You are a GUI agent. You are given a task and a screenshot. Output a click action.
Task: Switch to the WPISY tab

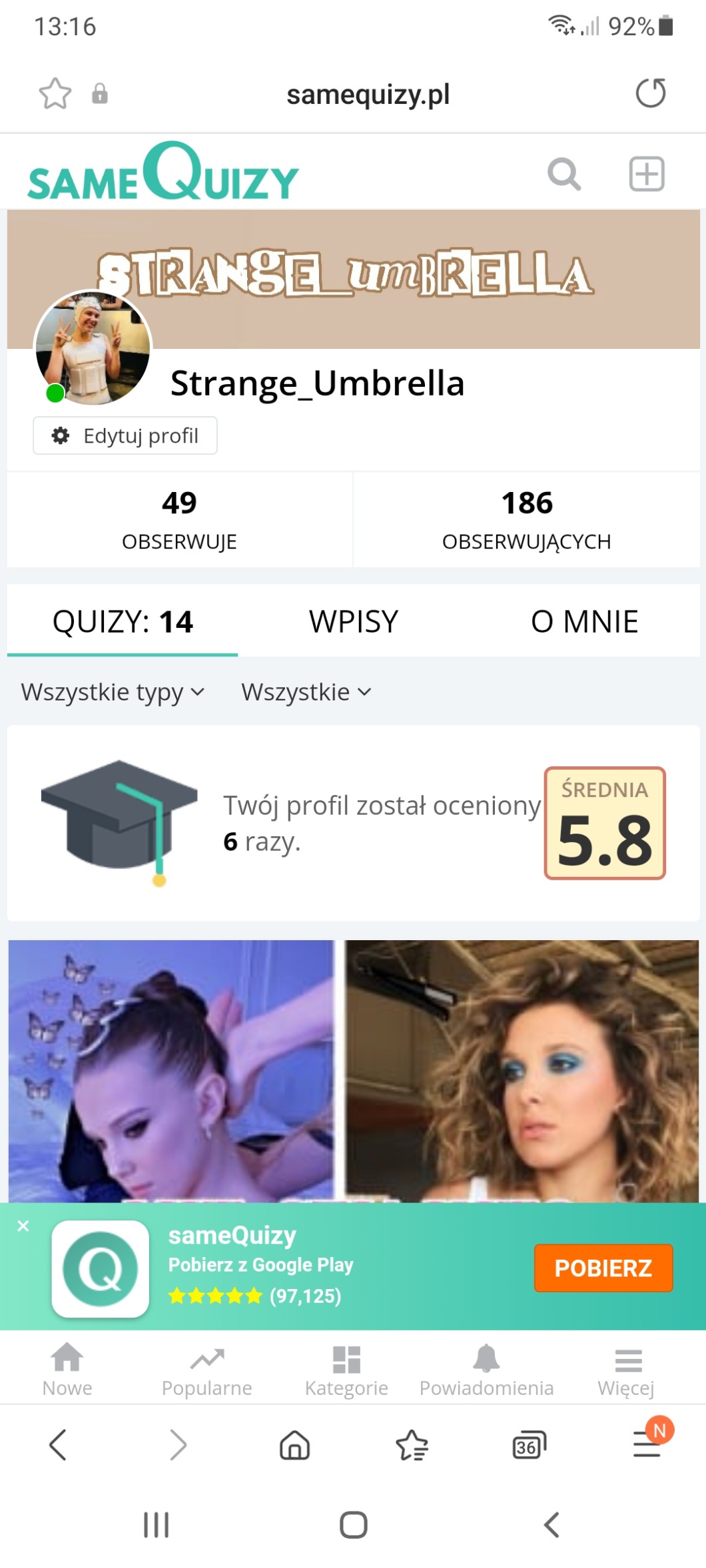coord(353,621)
